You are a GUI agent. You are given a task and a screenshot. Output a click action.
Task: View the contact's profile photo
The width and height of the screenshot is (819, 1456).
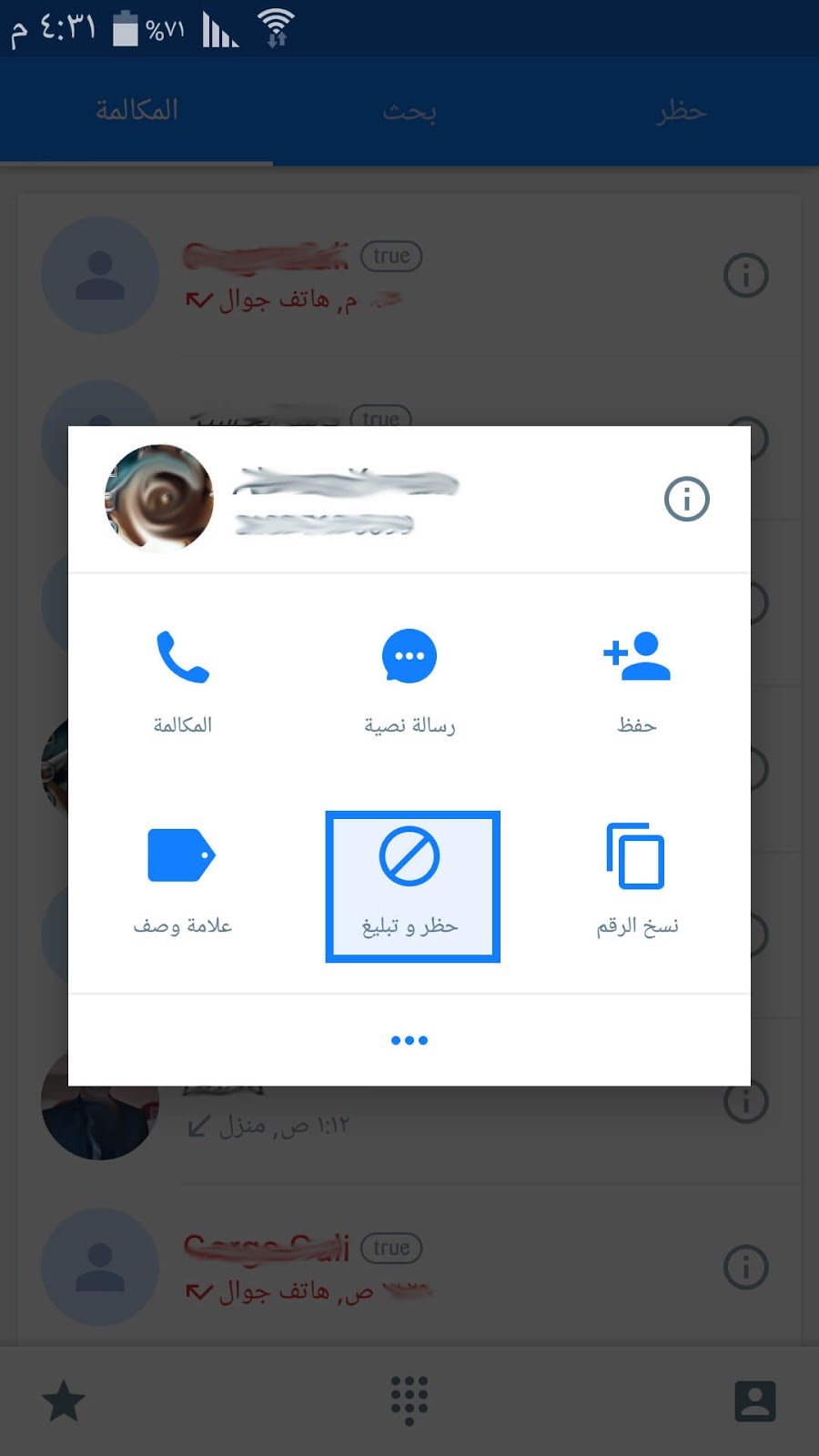click(159, 498)
